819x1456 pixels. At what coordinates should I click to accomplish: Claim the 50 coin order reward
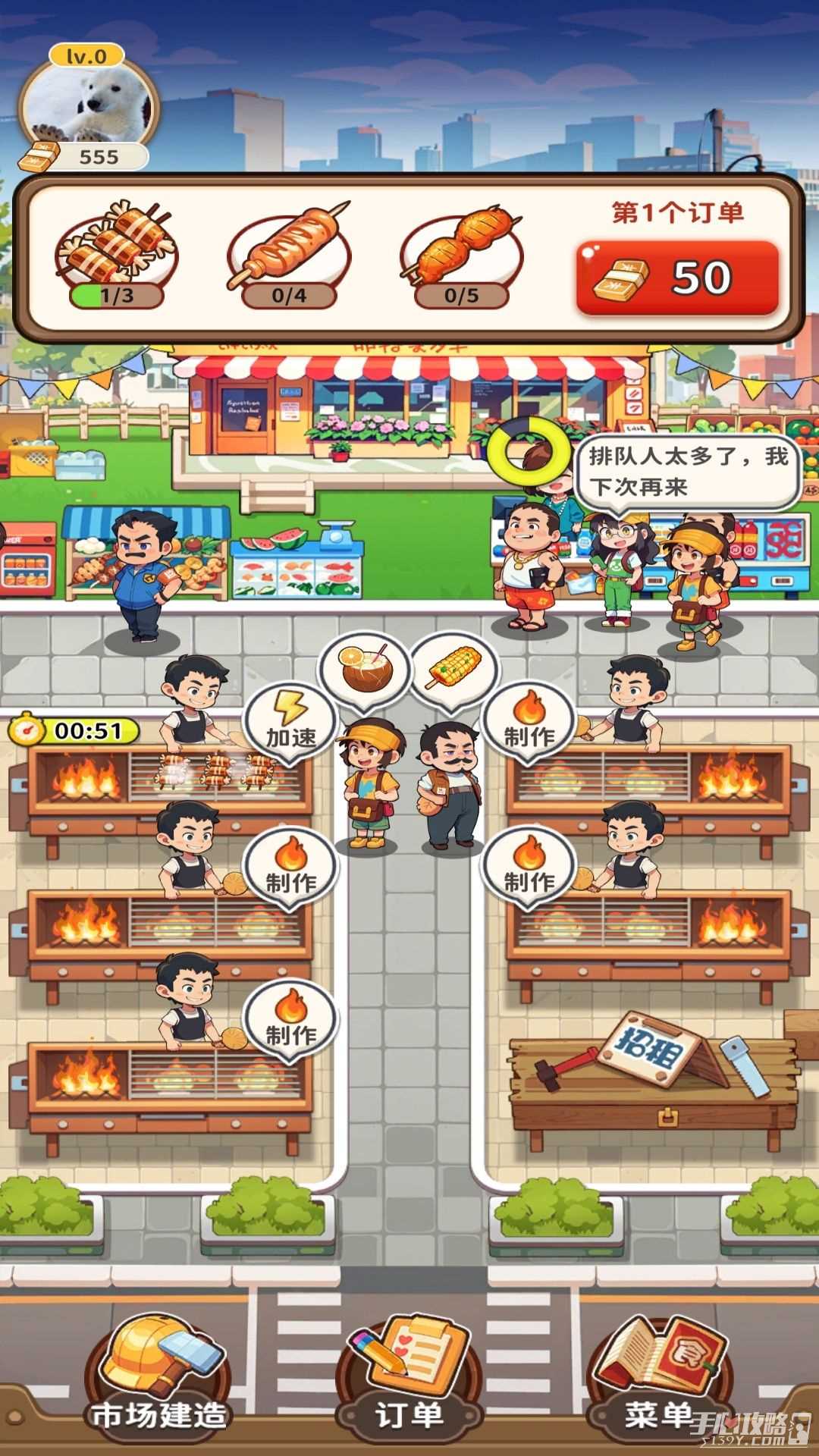(677, 278)
